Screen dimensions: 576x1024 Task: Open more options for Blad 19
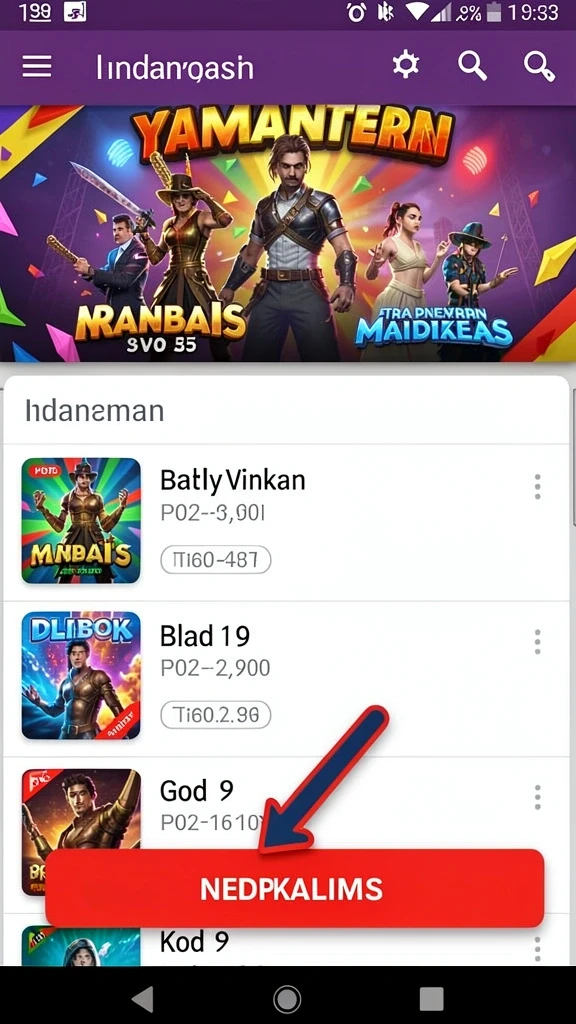tap(537, 642)
